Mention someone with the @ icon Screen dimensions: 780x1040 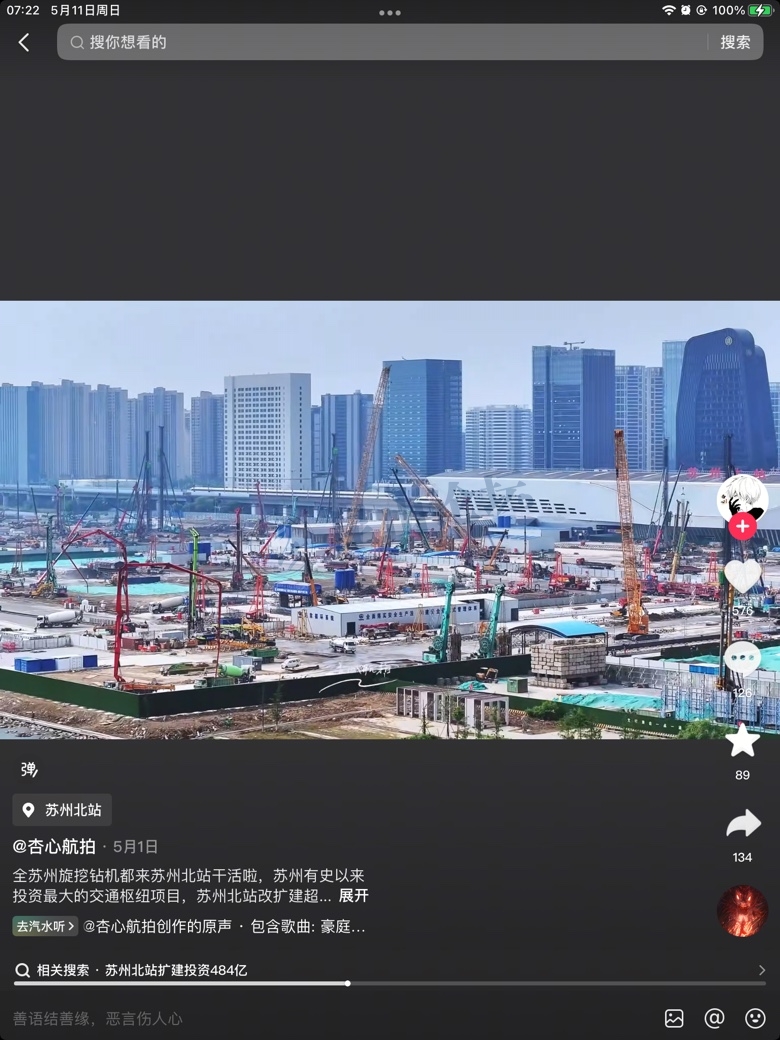point(714,1018)
